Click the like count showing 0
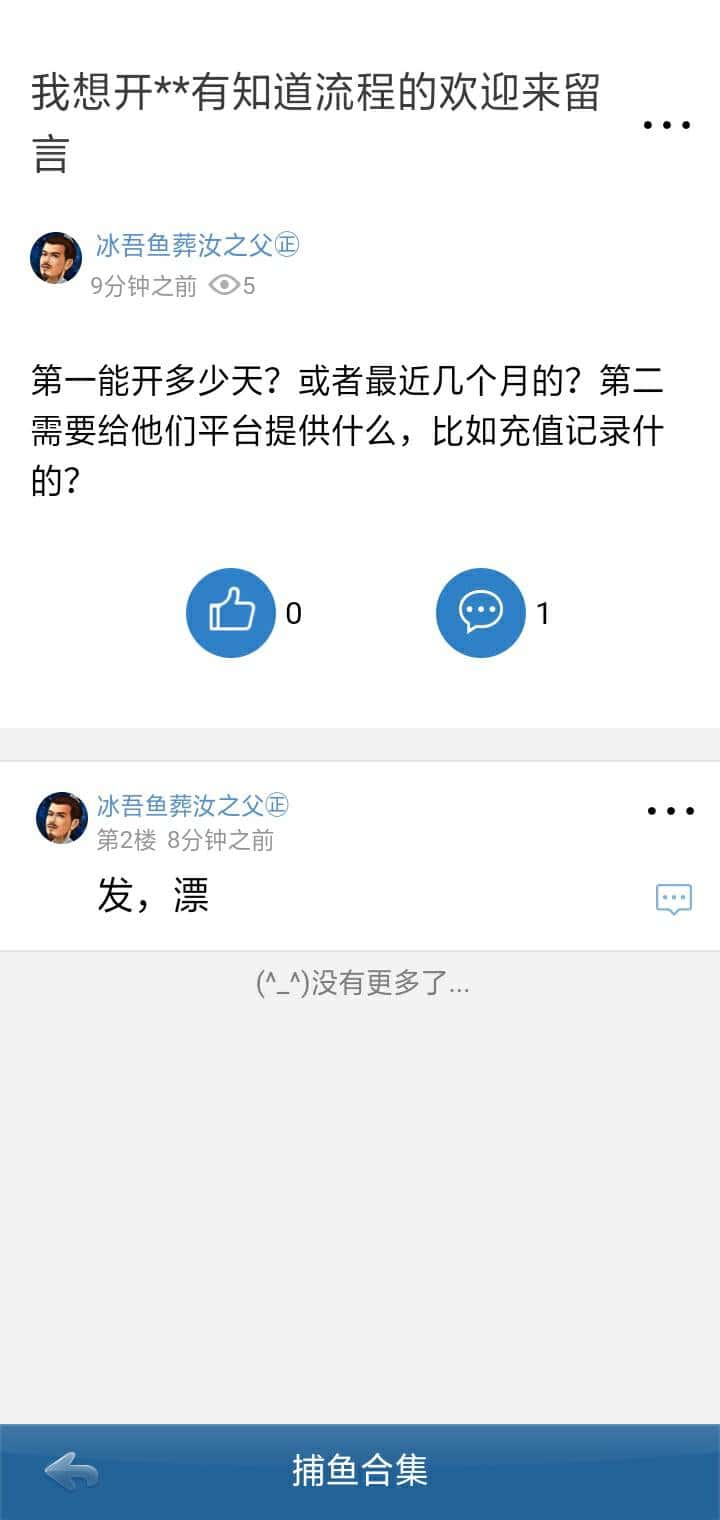Screen dimensions: 720x1520 (293, 612)
